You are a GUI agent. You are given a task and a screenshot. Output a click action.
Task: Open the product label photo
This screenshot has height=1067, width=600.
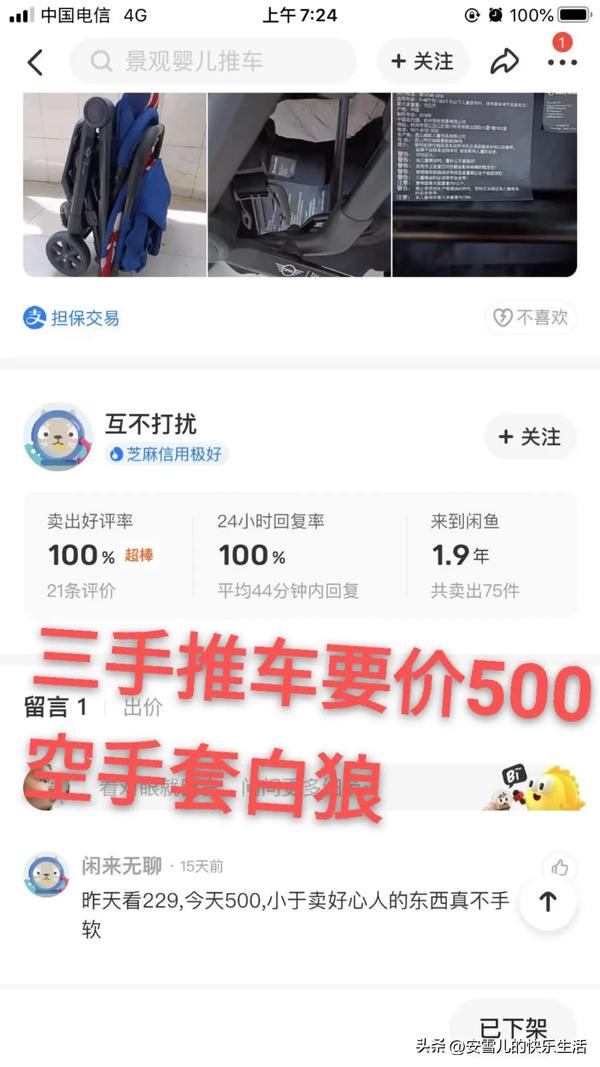[484, 184]
